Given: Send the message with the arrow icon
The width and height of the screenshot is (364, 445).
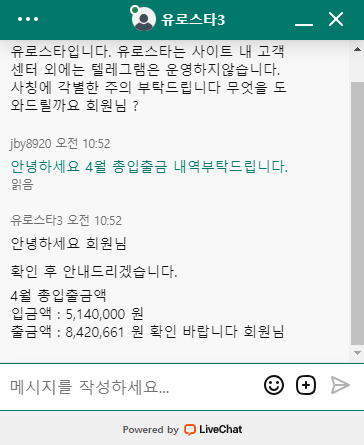Looking at the screenshot, I should (340, 385).
